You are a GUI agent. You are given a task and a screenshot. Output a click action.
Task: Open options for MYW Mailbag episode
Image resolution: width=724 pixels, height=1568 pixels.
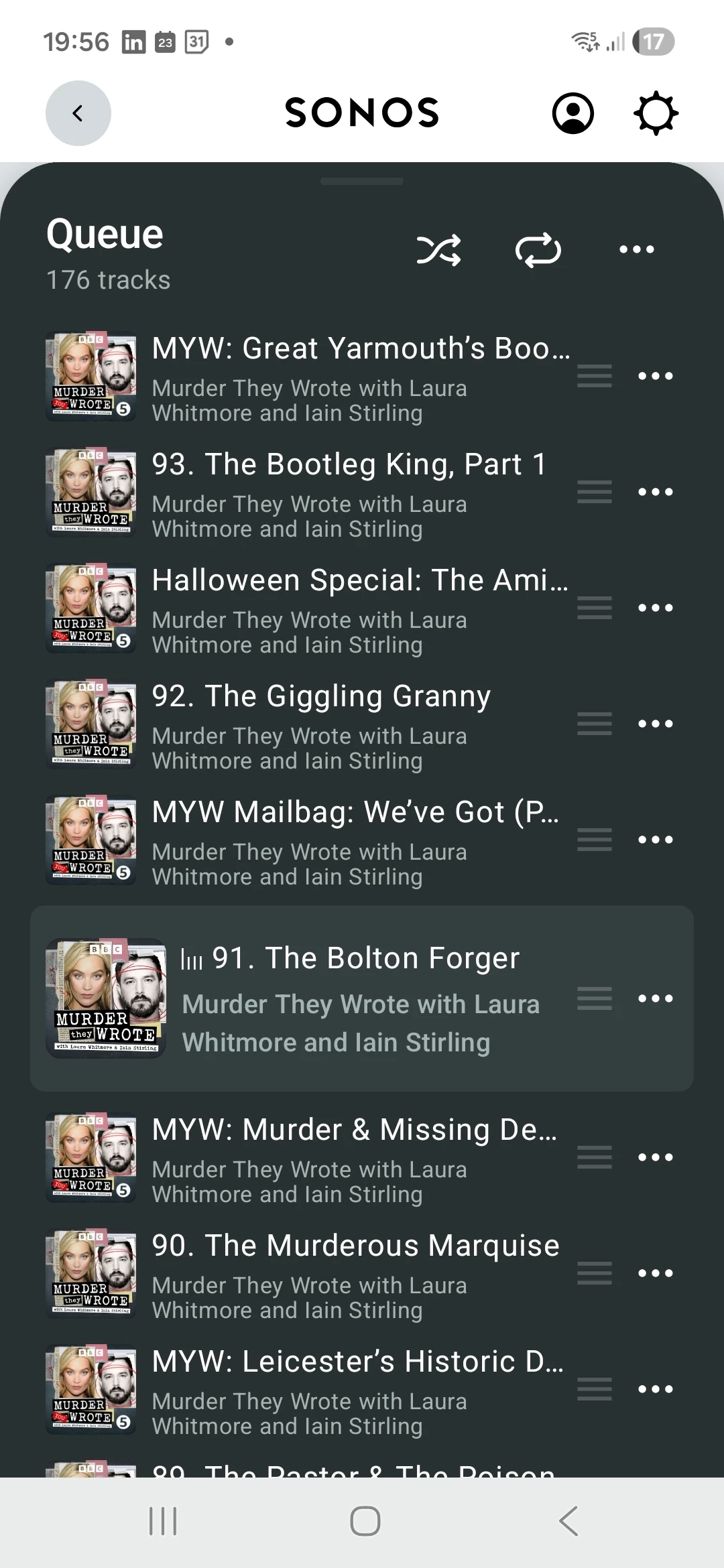(x=655, y=840)
